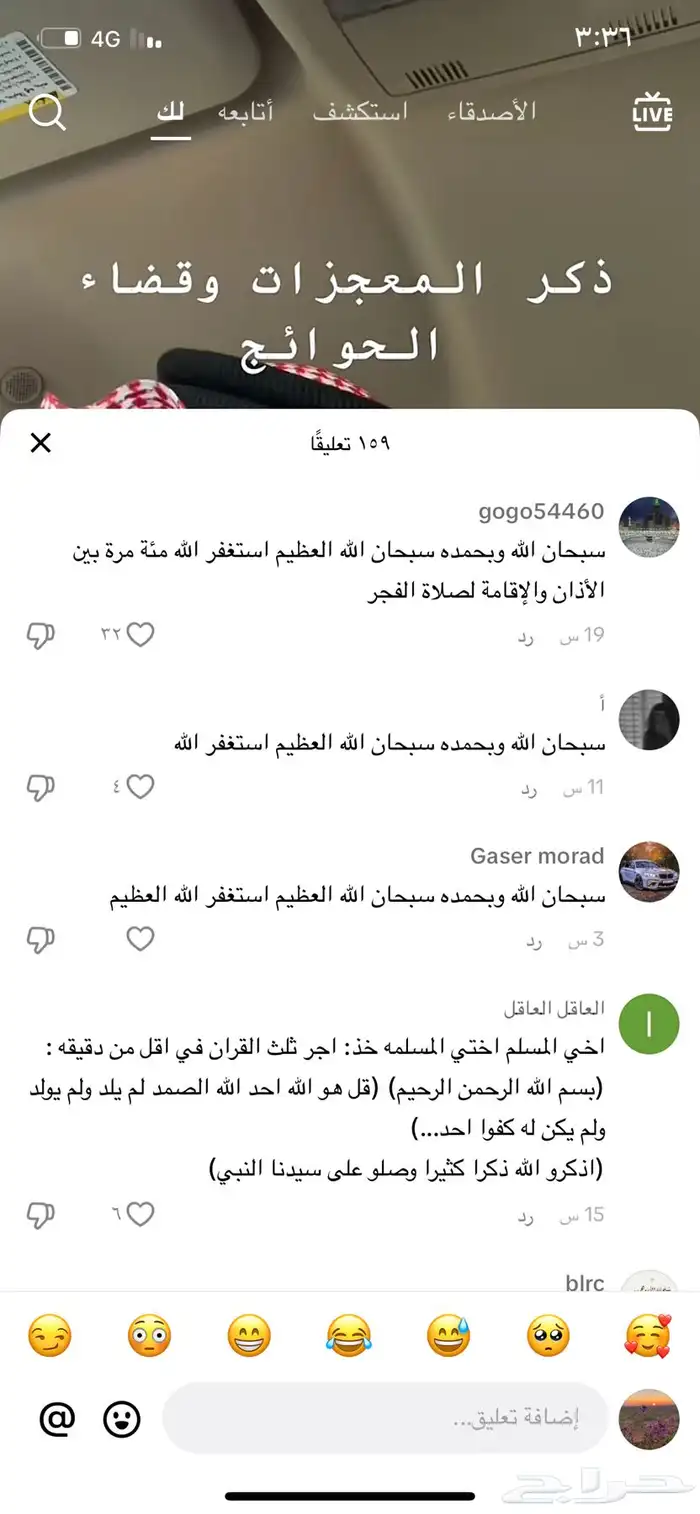Screen dimensions: 700x1514
Task: Reply to Gaser morad's comment
Action: point(535,940)
